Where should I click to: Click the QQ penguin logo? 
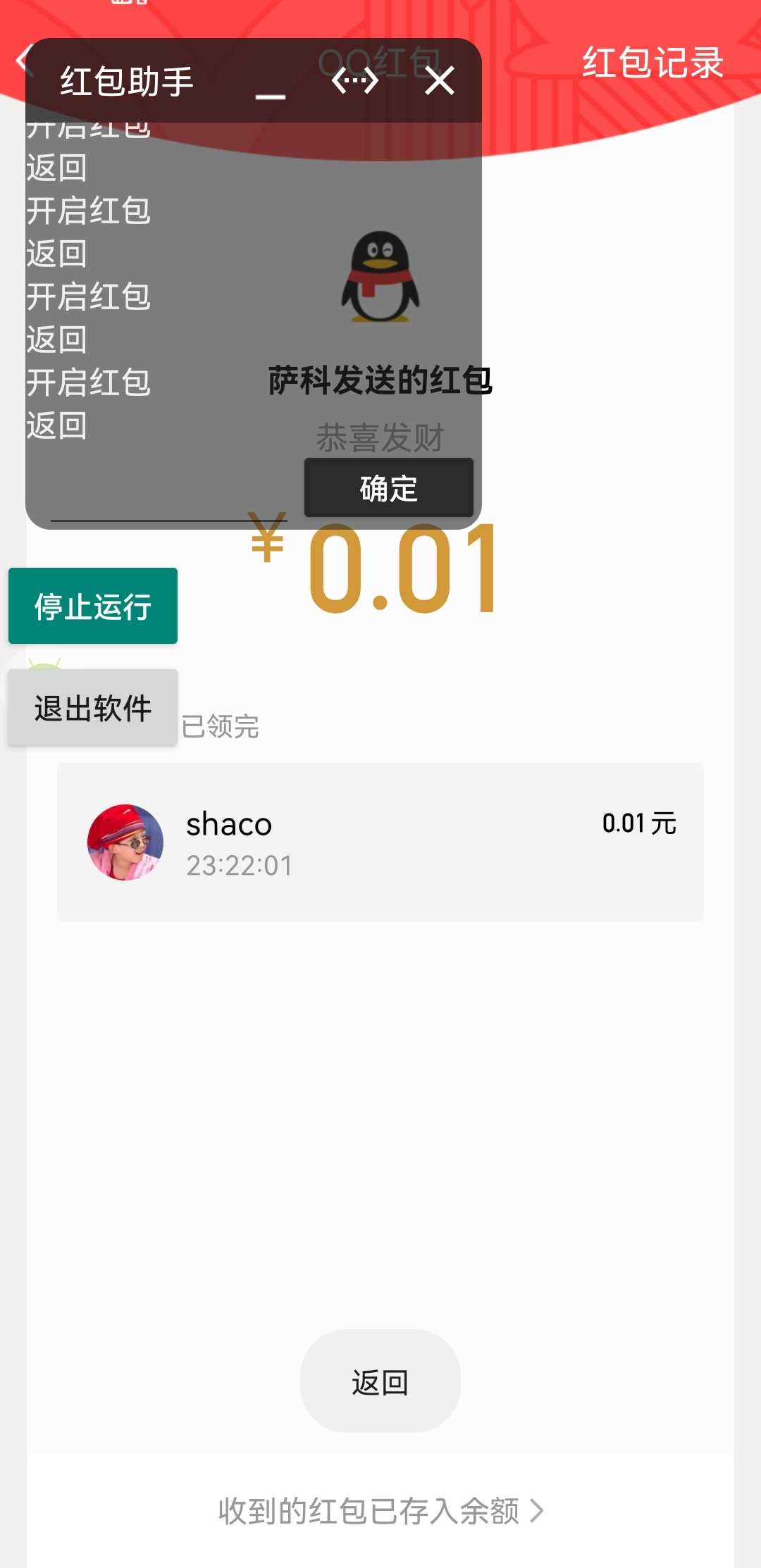pyautogui.click(x=380, y=275)
